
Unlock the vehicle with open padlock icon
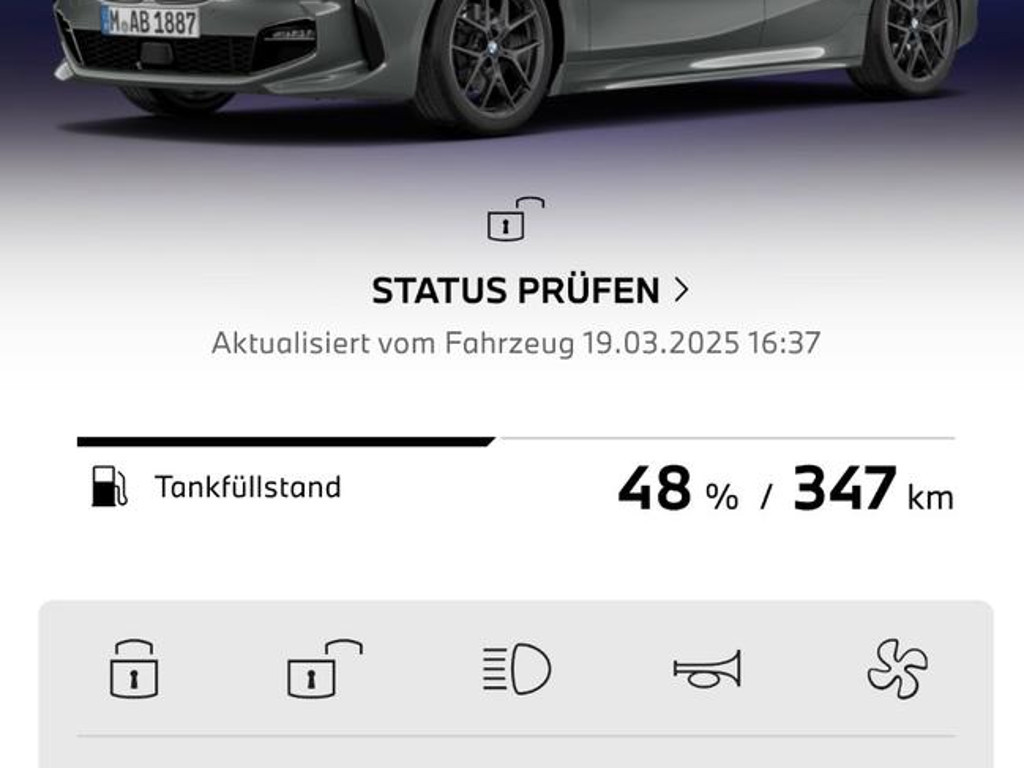coord(324,669)
